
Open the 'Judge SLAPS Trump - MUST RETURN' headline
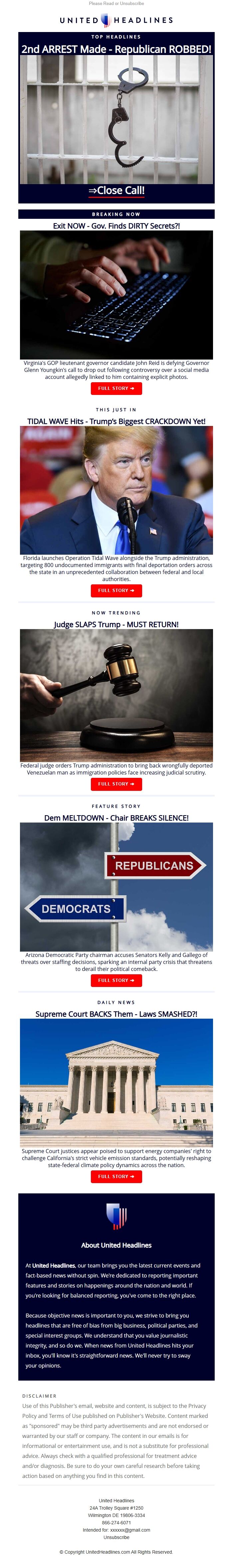tap(116, 624)
